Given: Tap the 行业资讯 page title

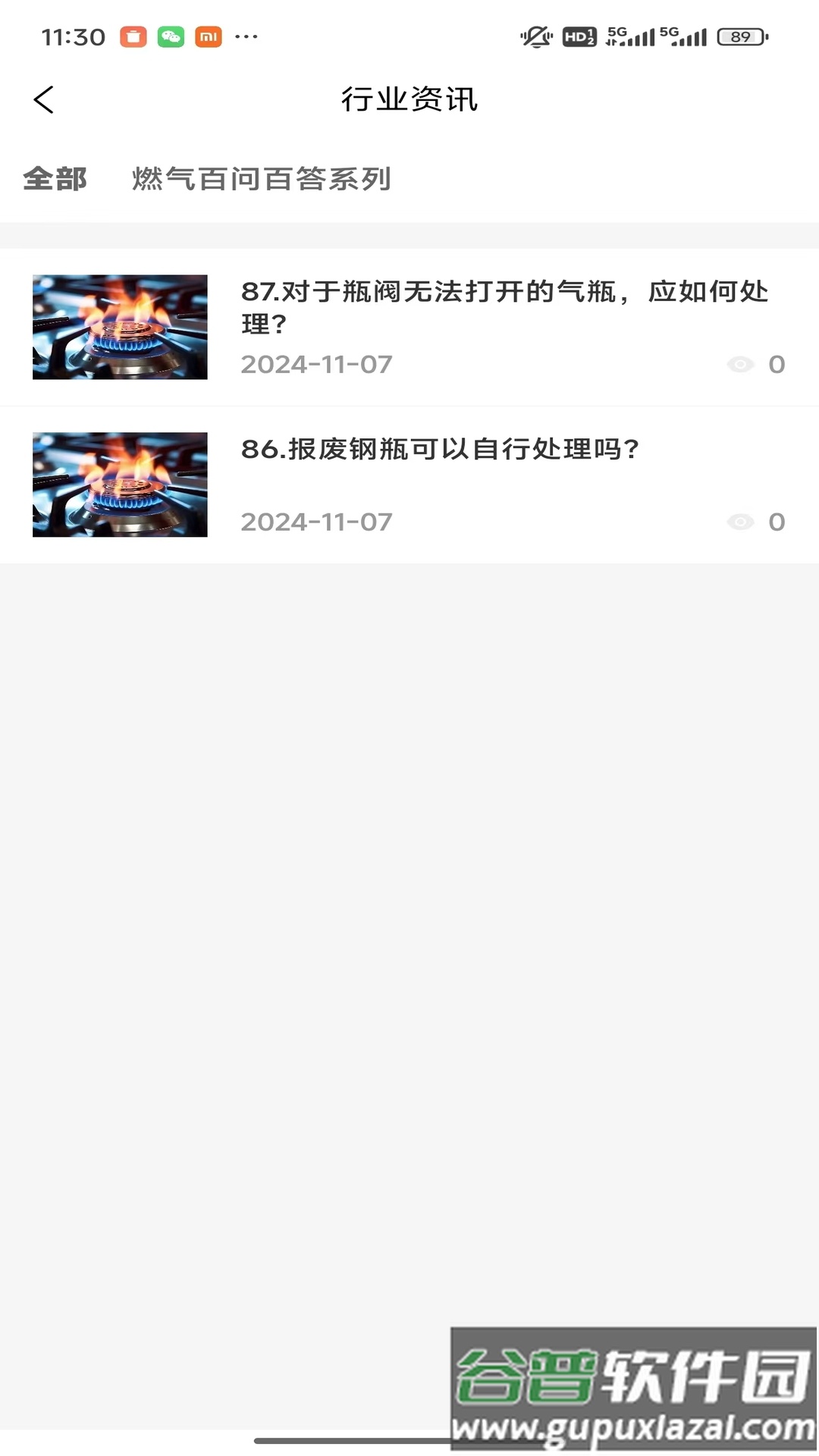Looking at the screenshot, I should (x=409, y=99).
